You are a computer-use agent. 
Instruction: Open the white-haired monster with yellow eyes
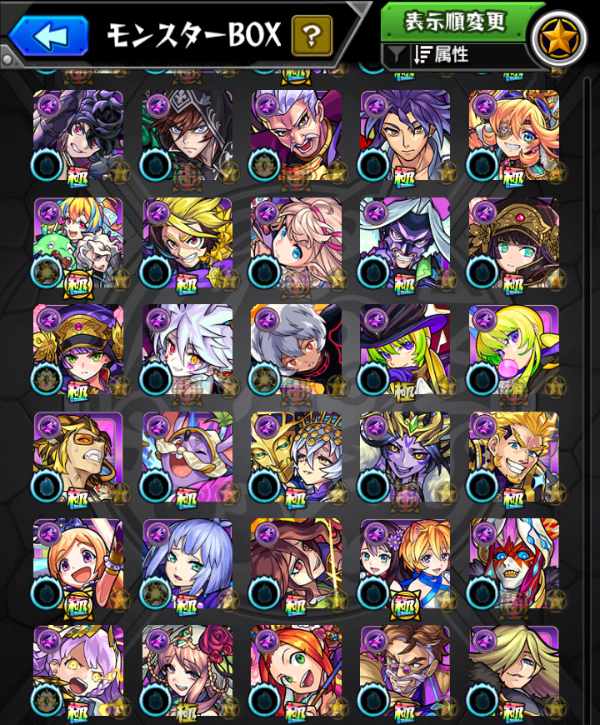(x=187, y=350)
